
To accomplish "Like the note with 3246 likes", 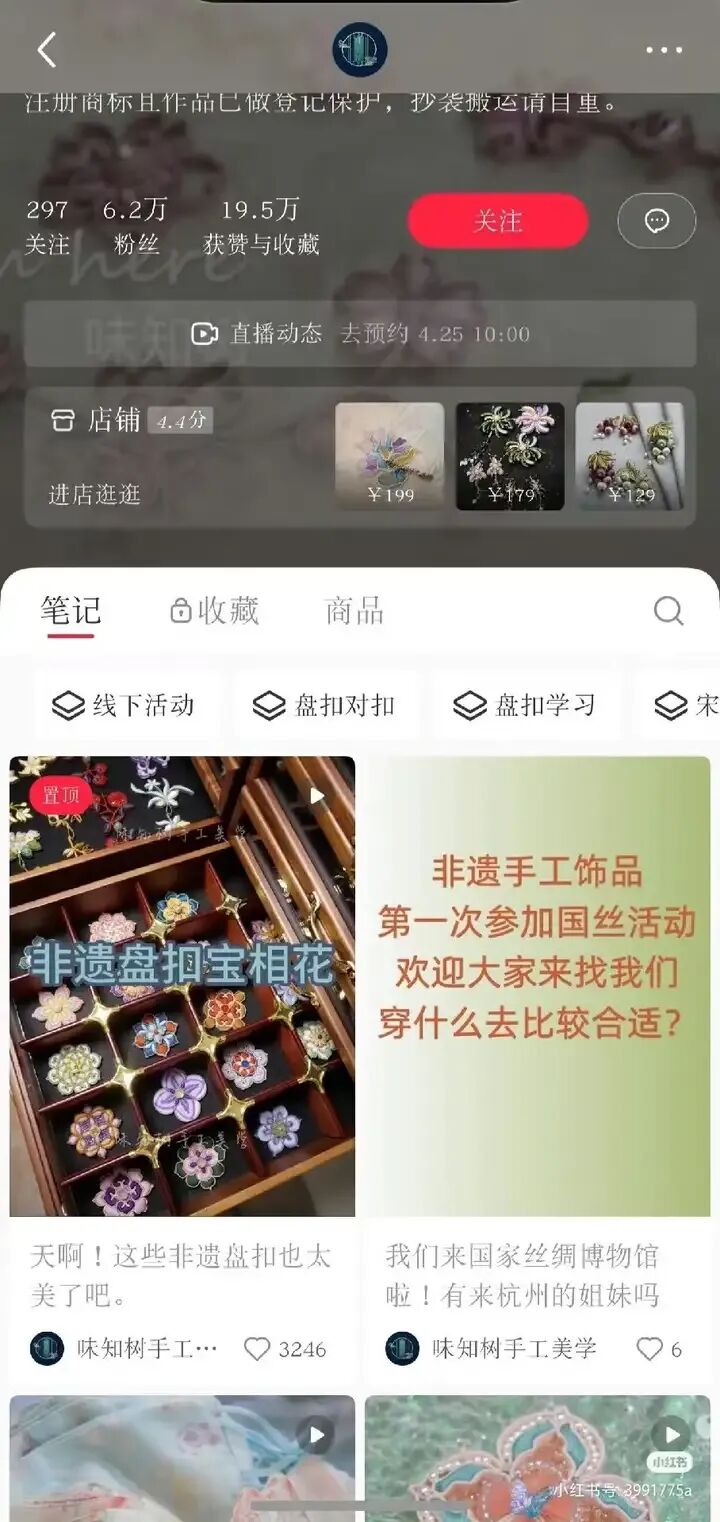I will pos(257,1349).
